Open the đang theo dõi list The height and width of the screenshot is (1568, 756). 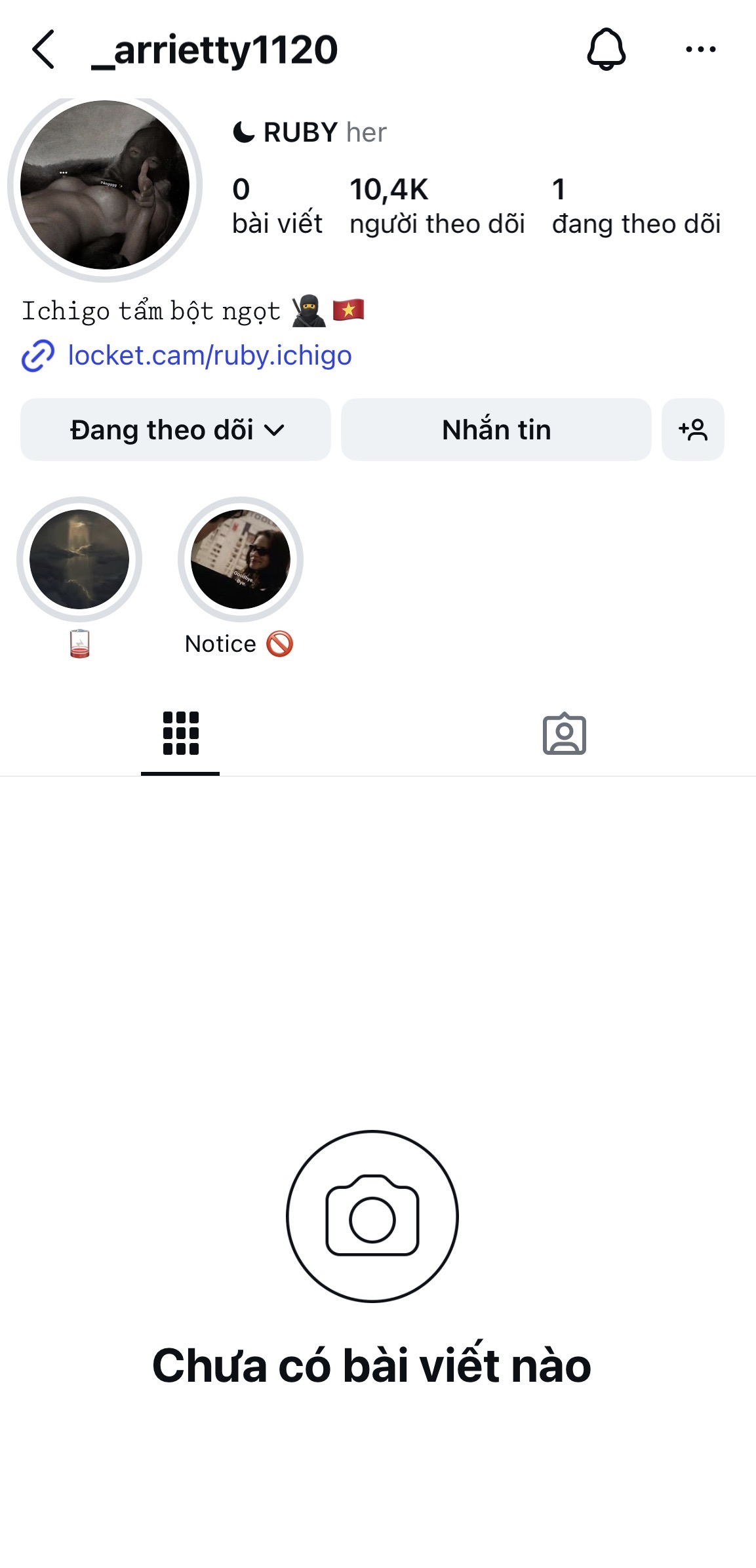[635, 206]
